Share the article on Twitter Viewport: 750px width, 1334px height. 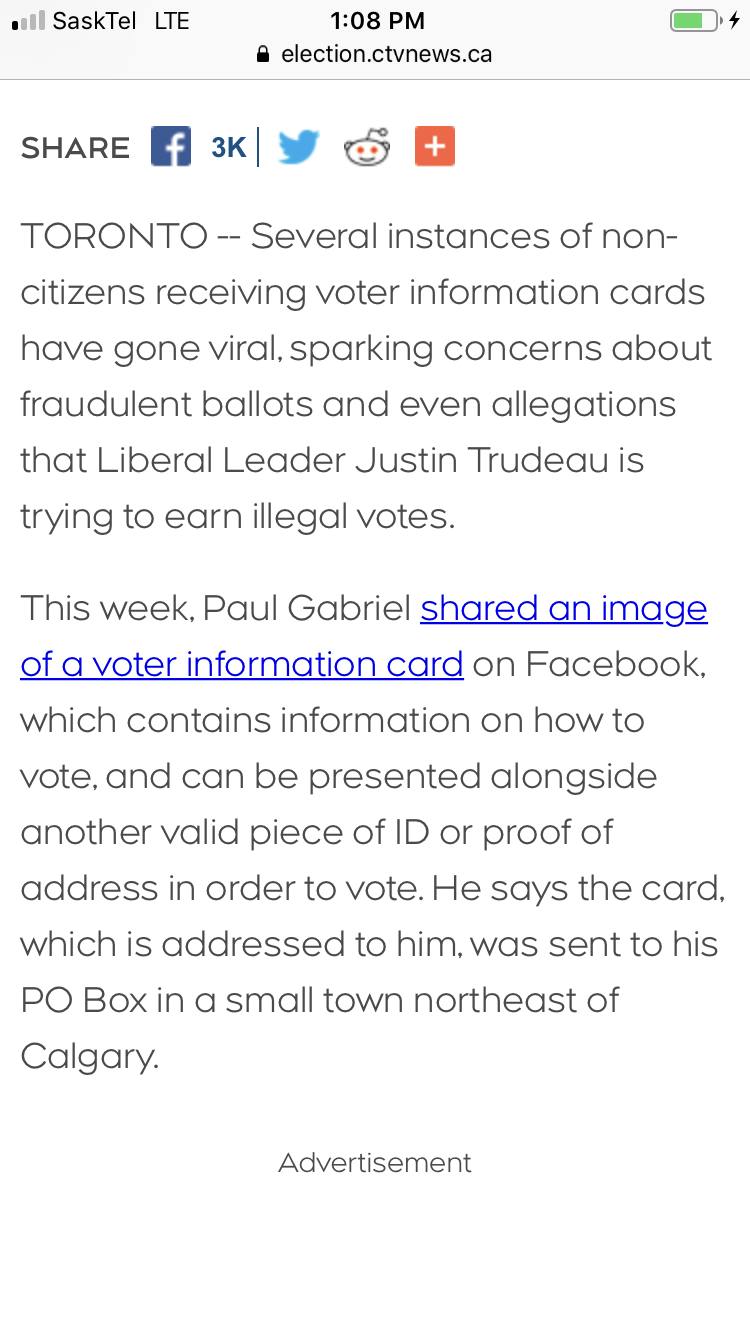pos(298,147)
